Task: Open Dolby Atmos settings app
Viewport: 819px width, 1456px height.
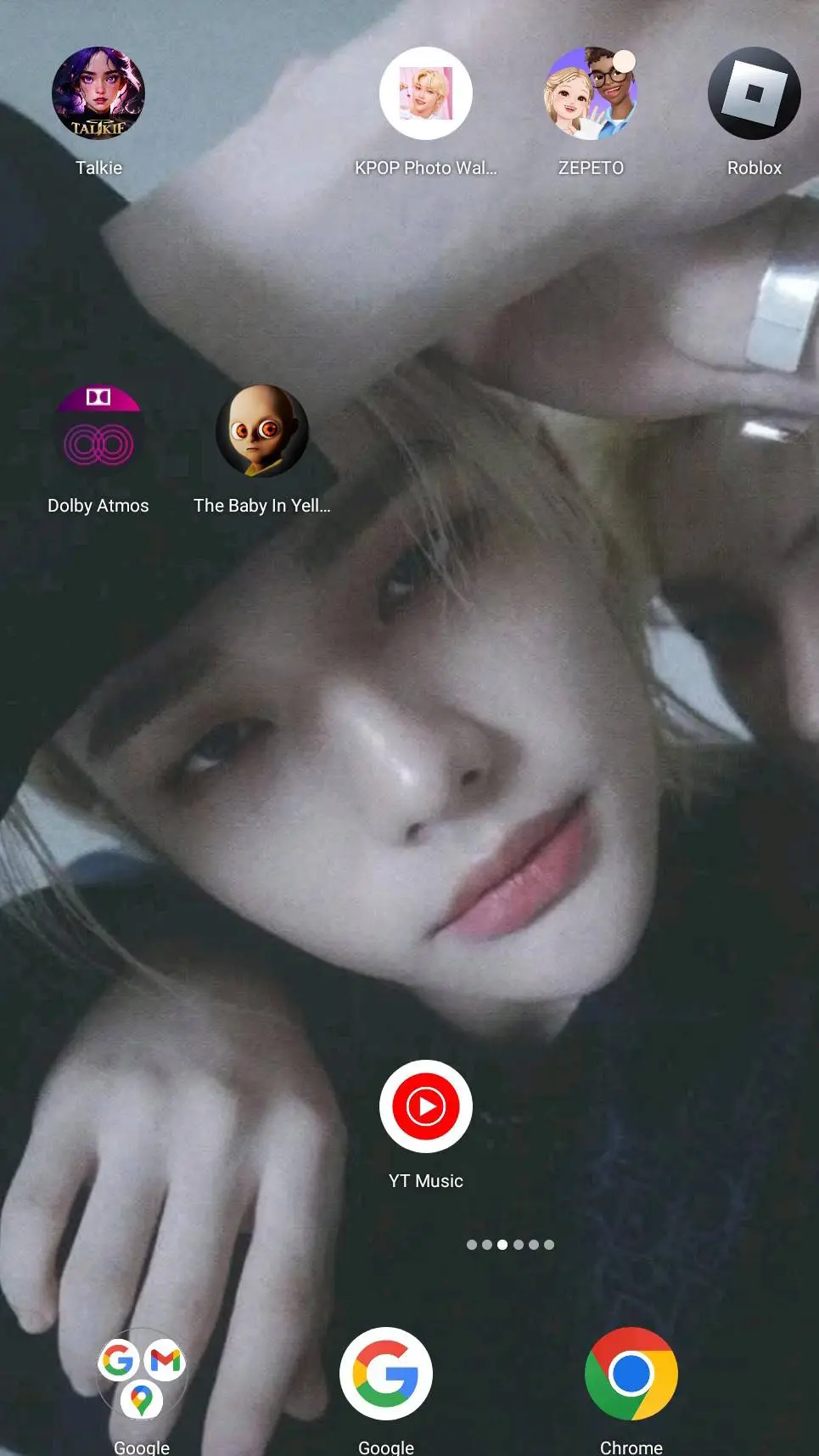Action: click(98, 431)
